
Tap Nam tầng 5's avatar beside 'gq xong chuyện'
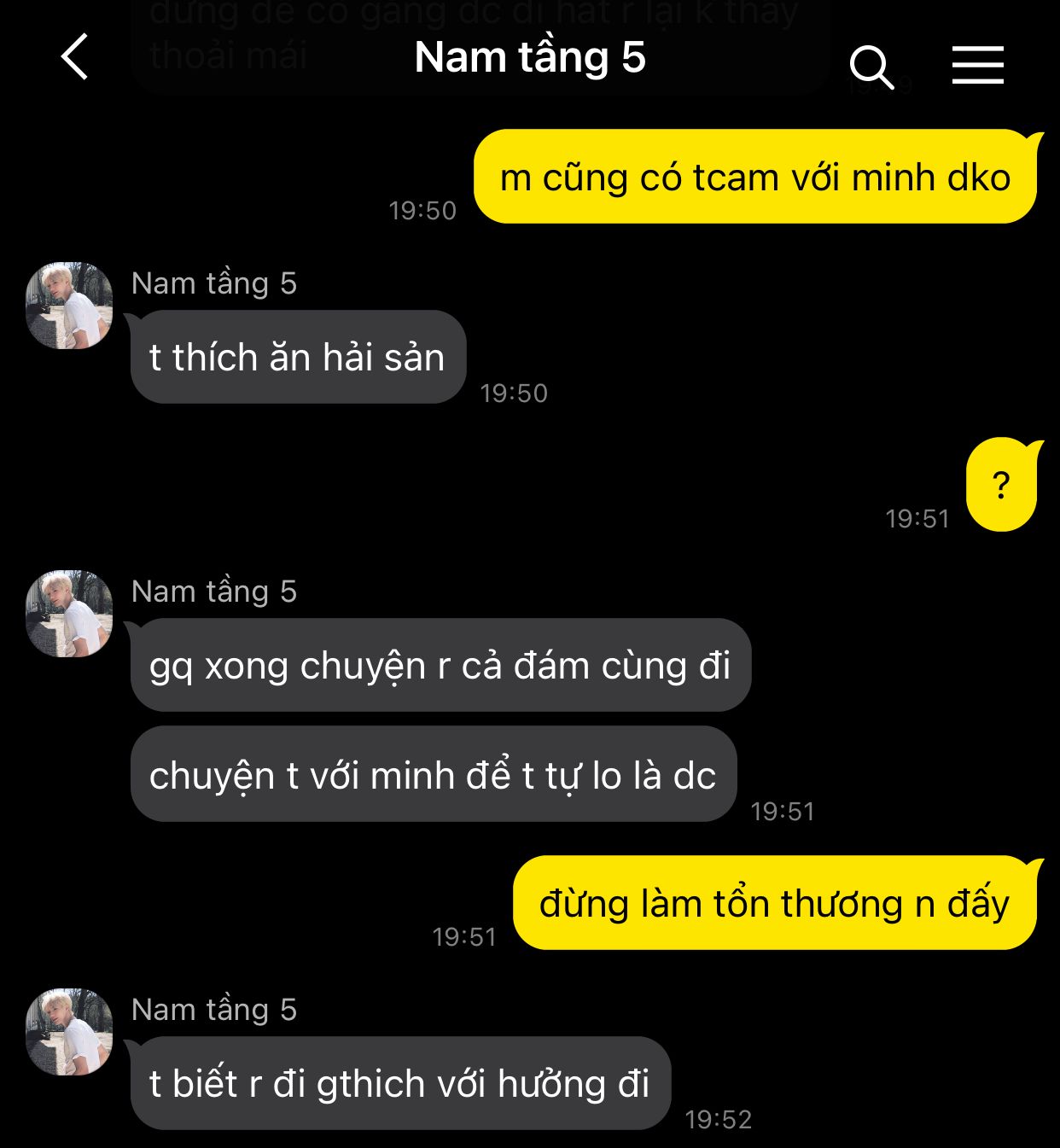coord(69,614)
